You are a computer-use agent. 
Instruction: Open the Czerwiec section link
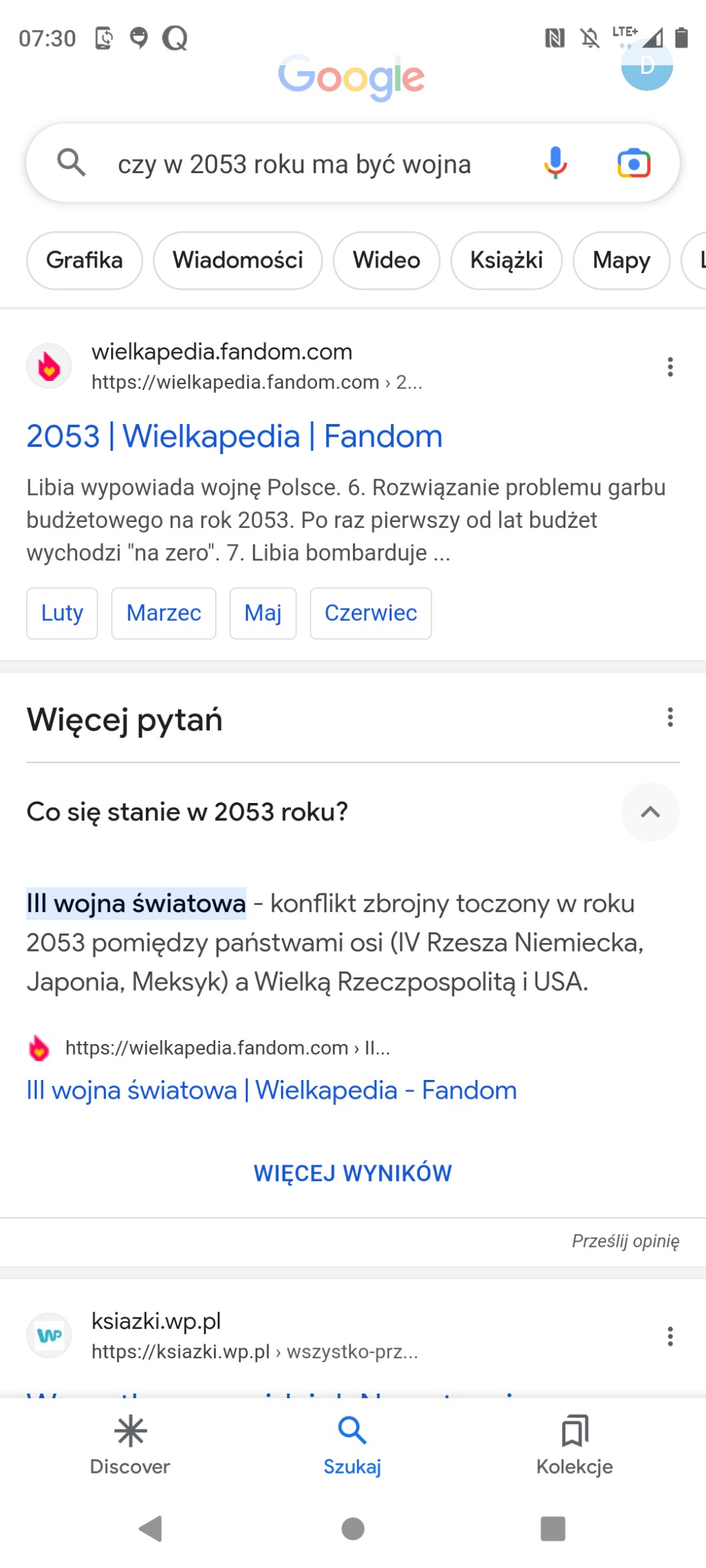click(x=371, y=613)
